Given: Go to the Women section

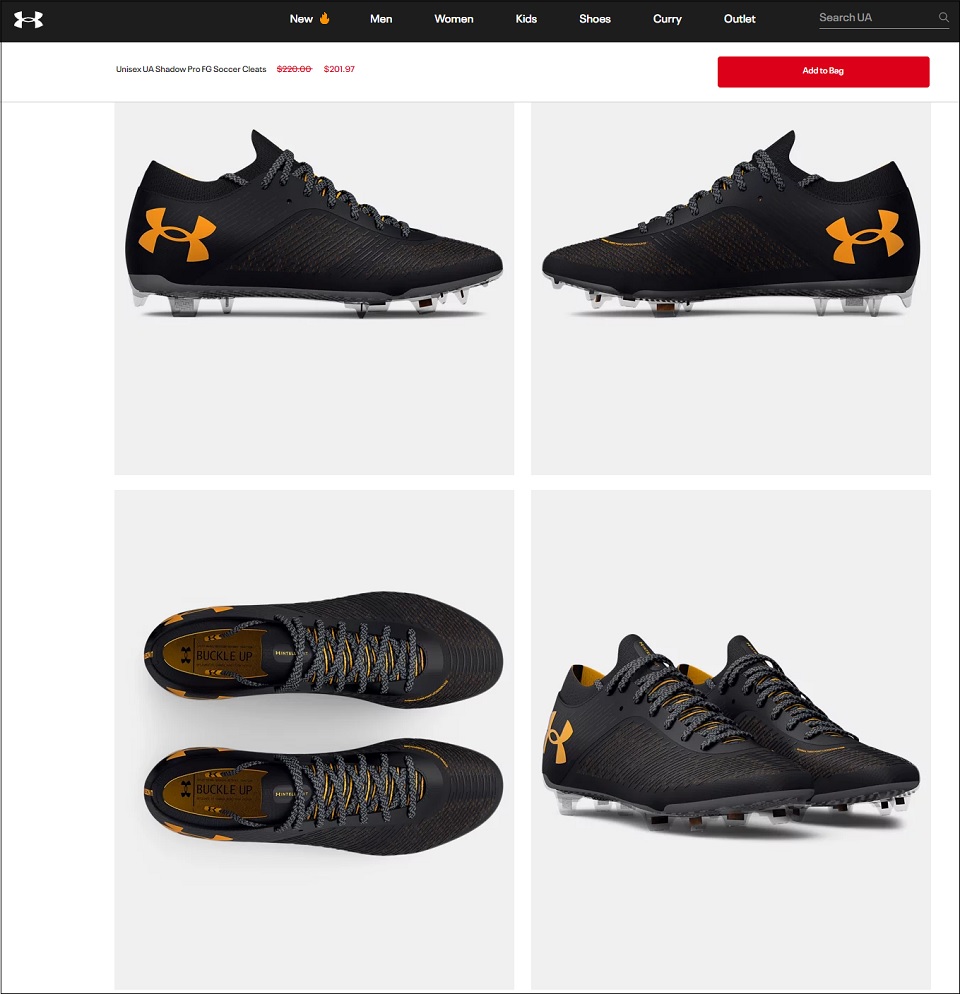Looking at the screenshot, I should [453, 19].
